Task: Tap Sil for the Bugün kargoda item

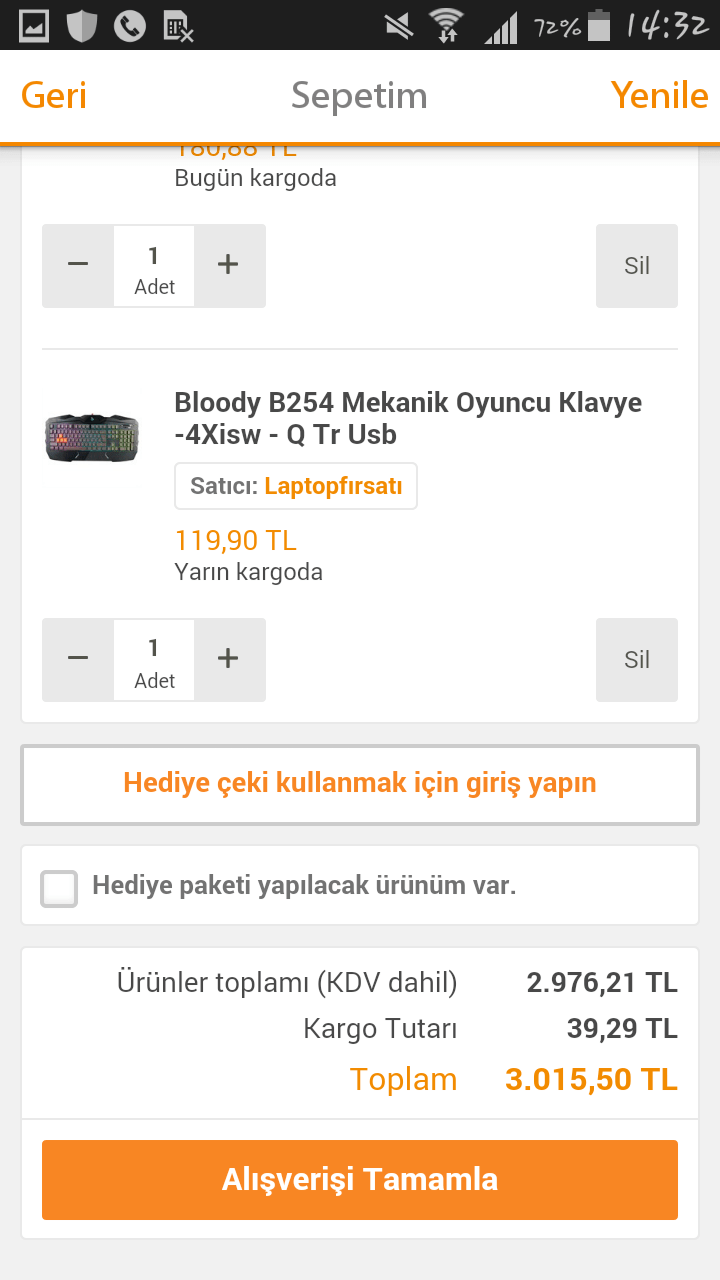Action: [x=637, y=266]
